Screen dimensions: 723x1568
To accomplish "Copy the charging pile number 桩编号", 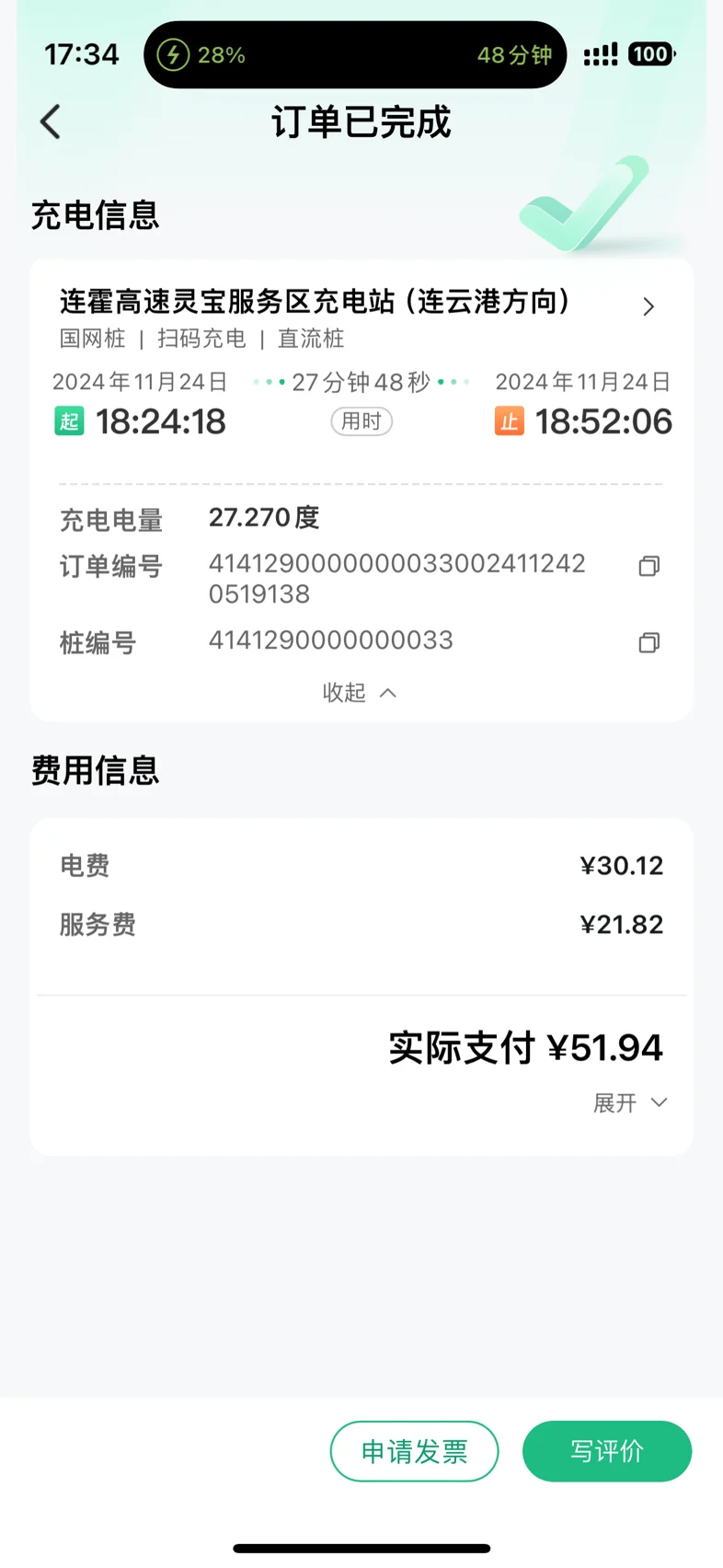I will (x=648, y=642).
